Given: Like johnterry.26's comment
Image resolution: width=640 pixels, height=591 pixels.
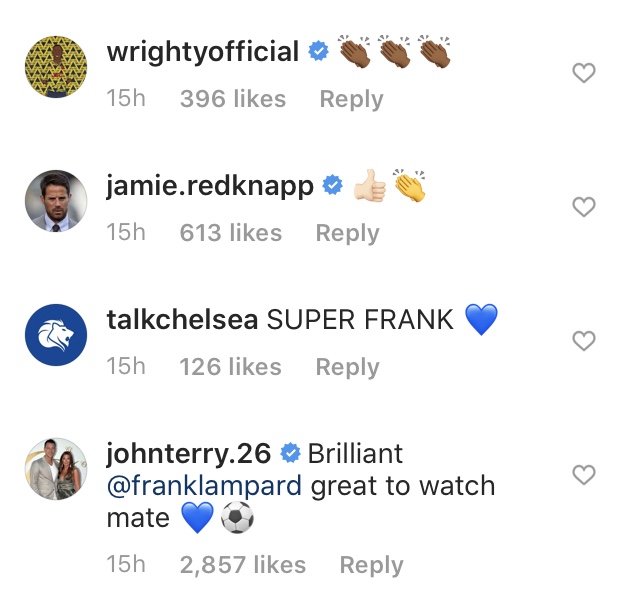Looking at the screenshot, I should (x=583, y=475).
